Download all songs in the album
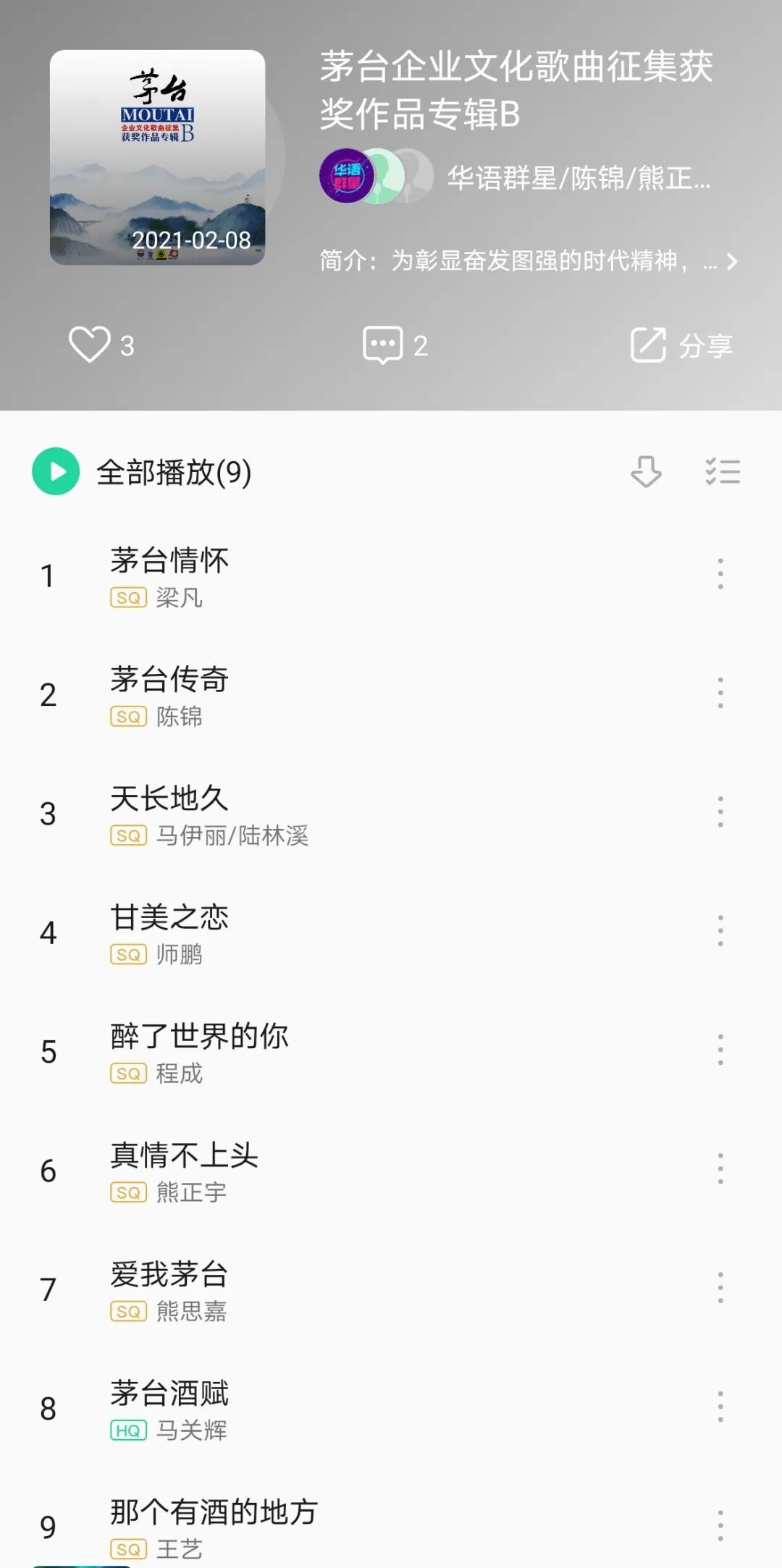Screen dimensions: 782x1568 click(646, 472)
